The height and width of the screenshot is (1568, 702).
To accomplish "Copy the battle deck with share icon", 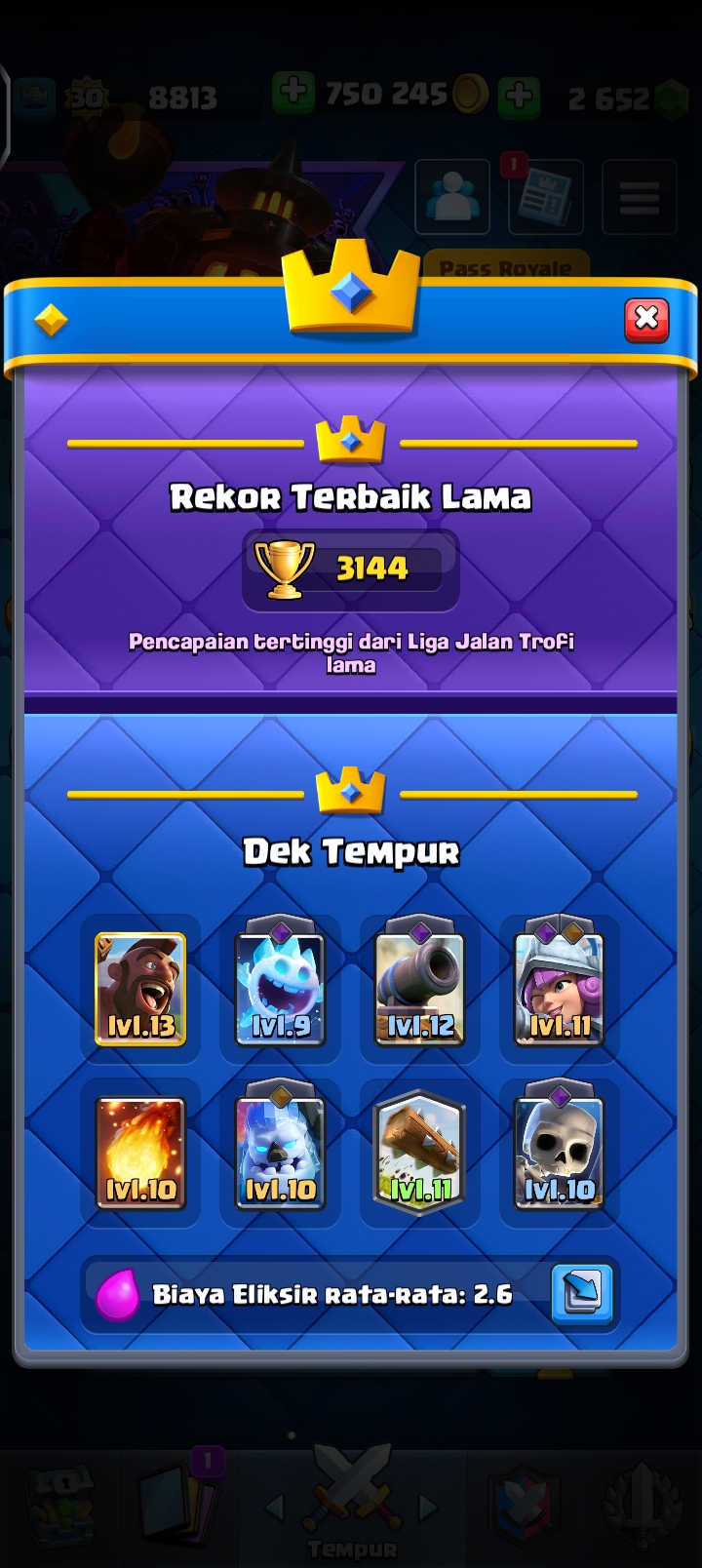I will (582, 1294).
